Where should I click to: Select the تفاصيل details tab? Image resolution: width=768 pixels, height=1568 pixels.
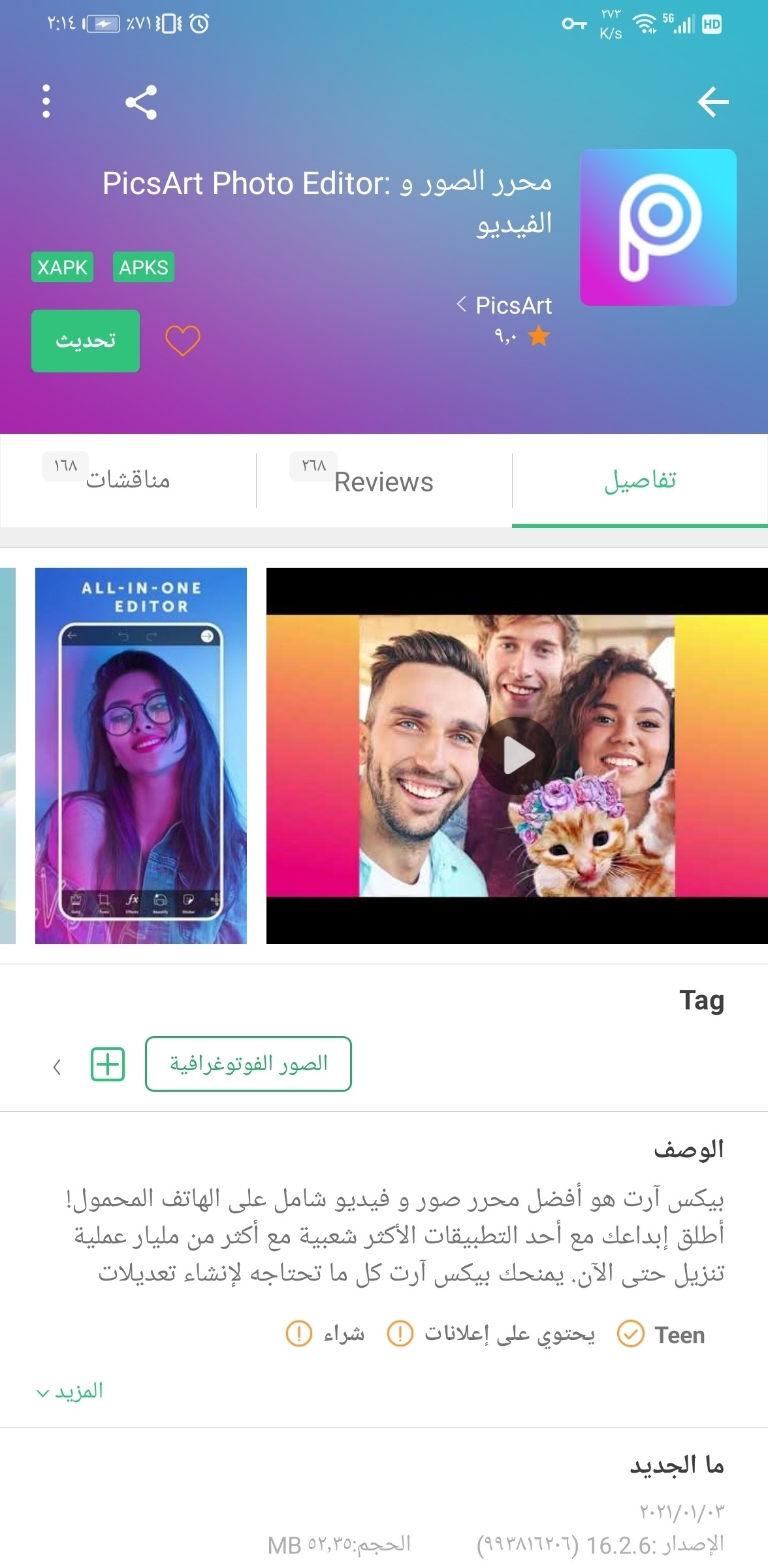pos(639,480)
